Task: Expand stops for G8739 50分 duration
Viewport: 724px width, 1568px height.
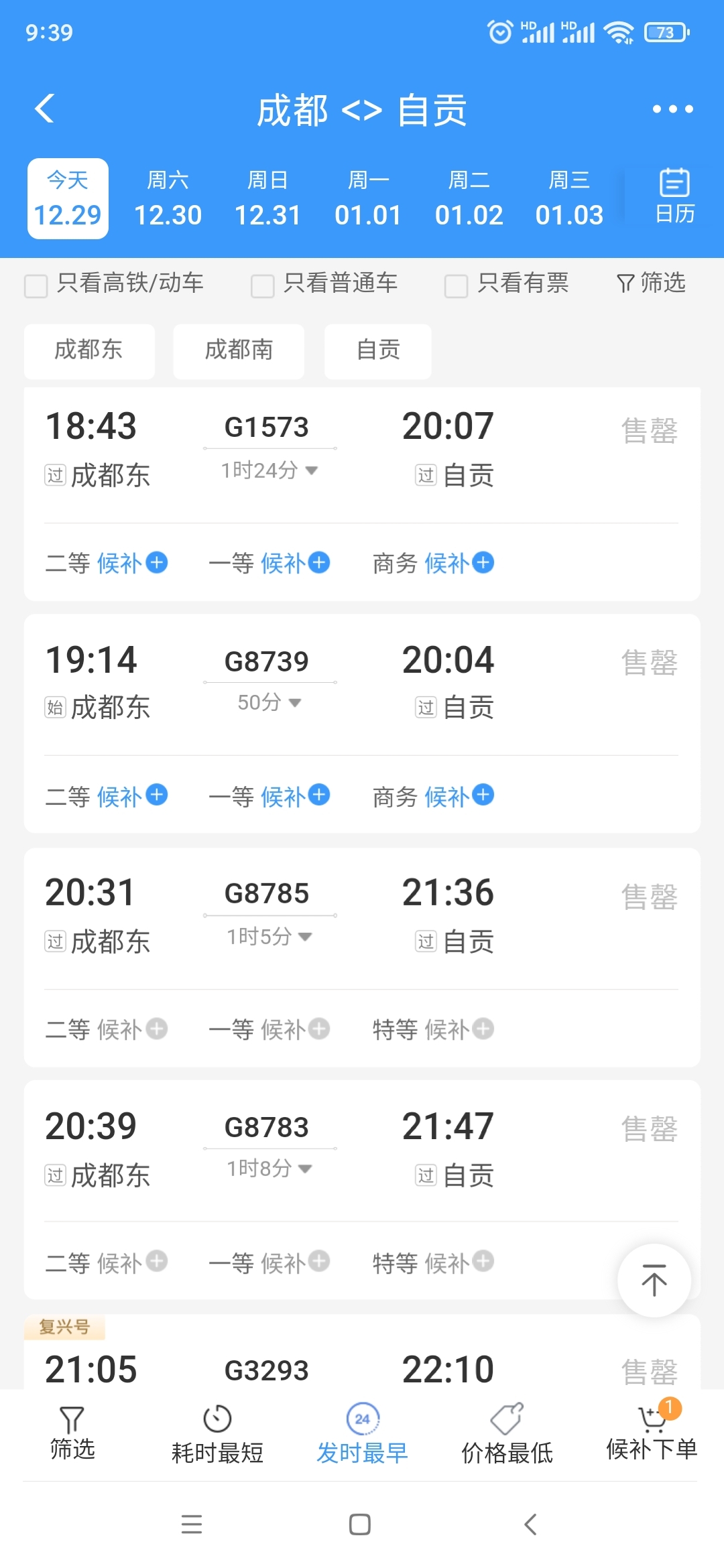Action: pos(269,702)
